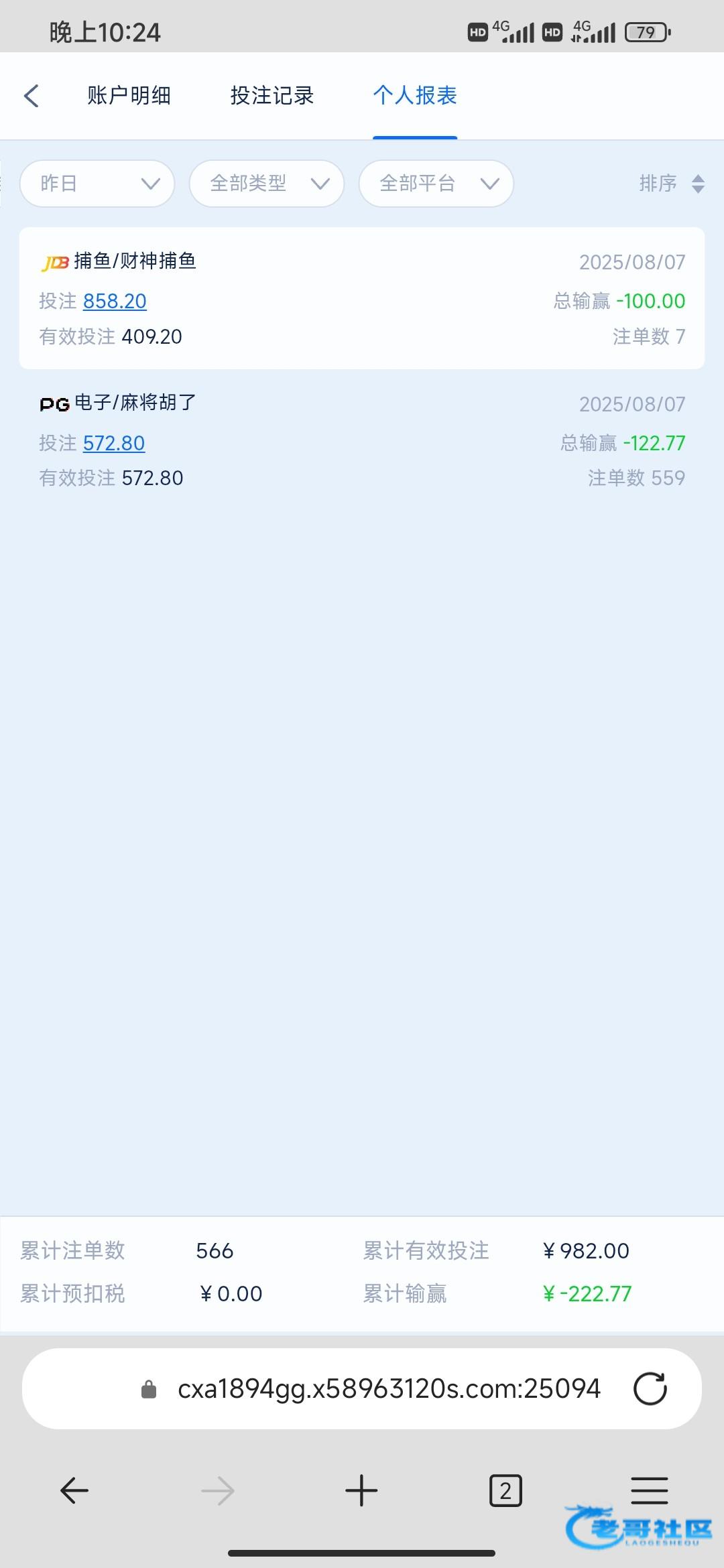
Task: Navigate back with the browser back arrow
Action: click(74, 1491)
